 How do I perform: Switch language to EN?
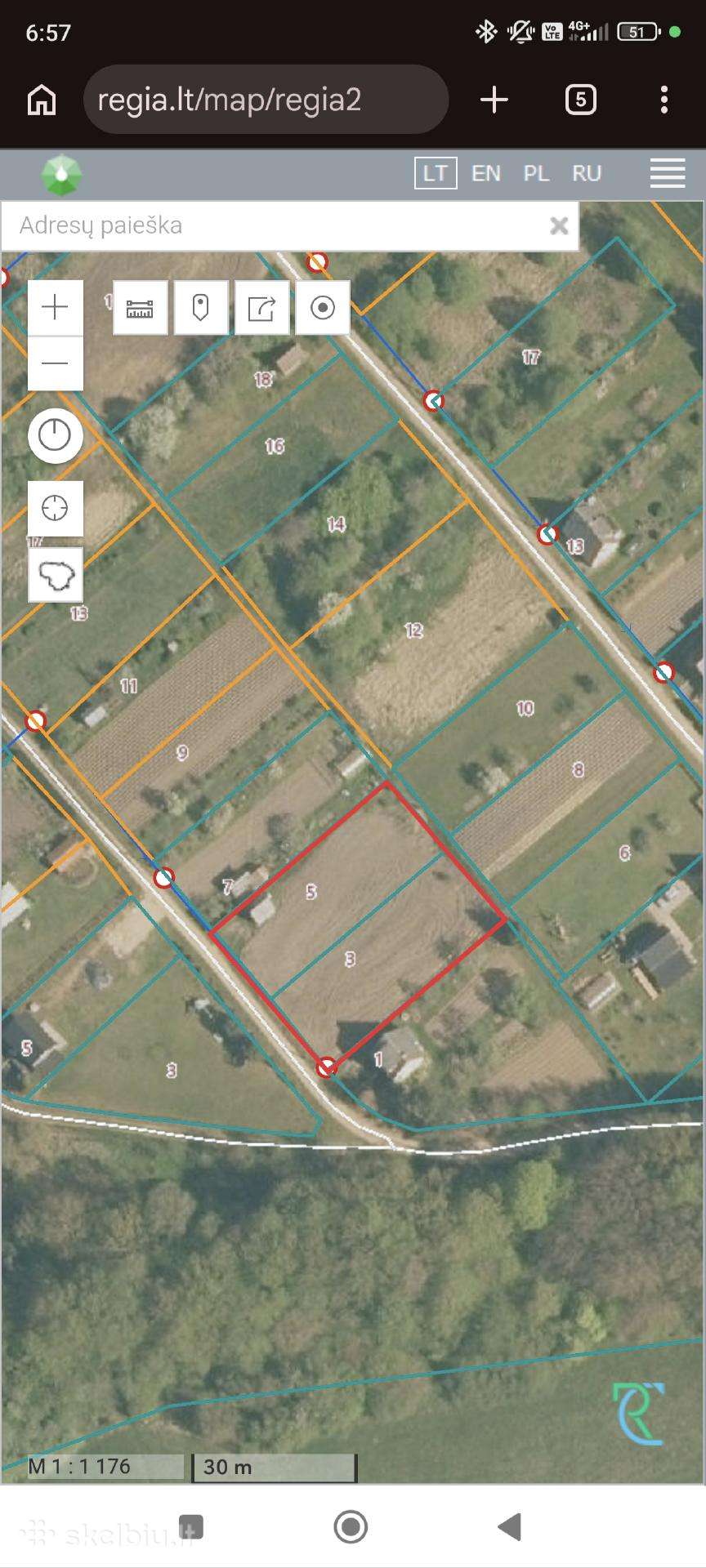pos(486,173)
